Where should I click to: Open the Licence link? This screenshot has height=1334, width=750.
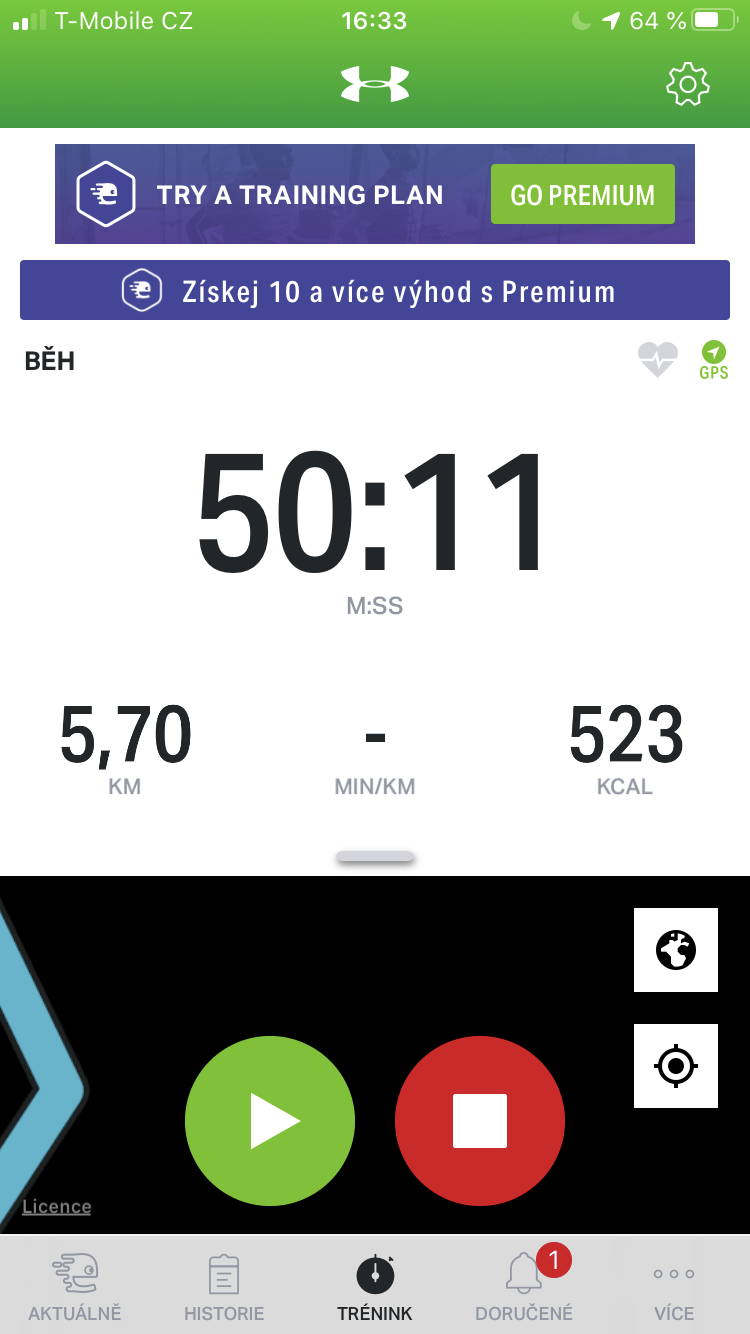click(x=57, y=1207)
